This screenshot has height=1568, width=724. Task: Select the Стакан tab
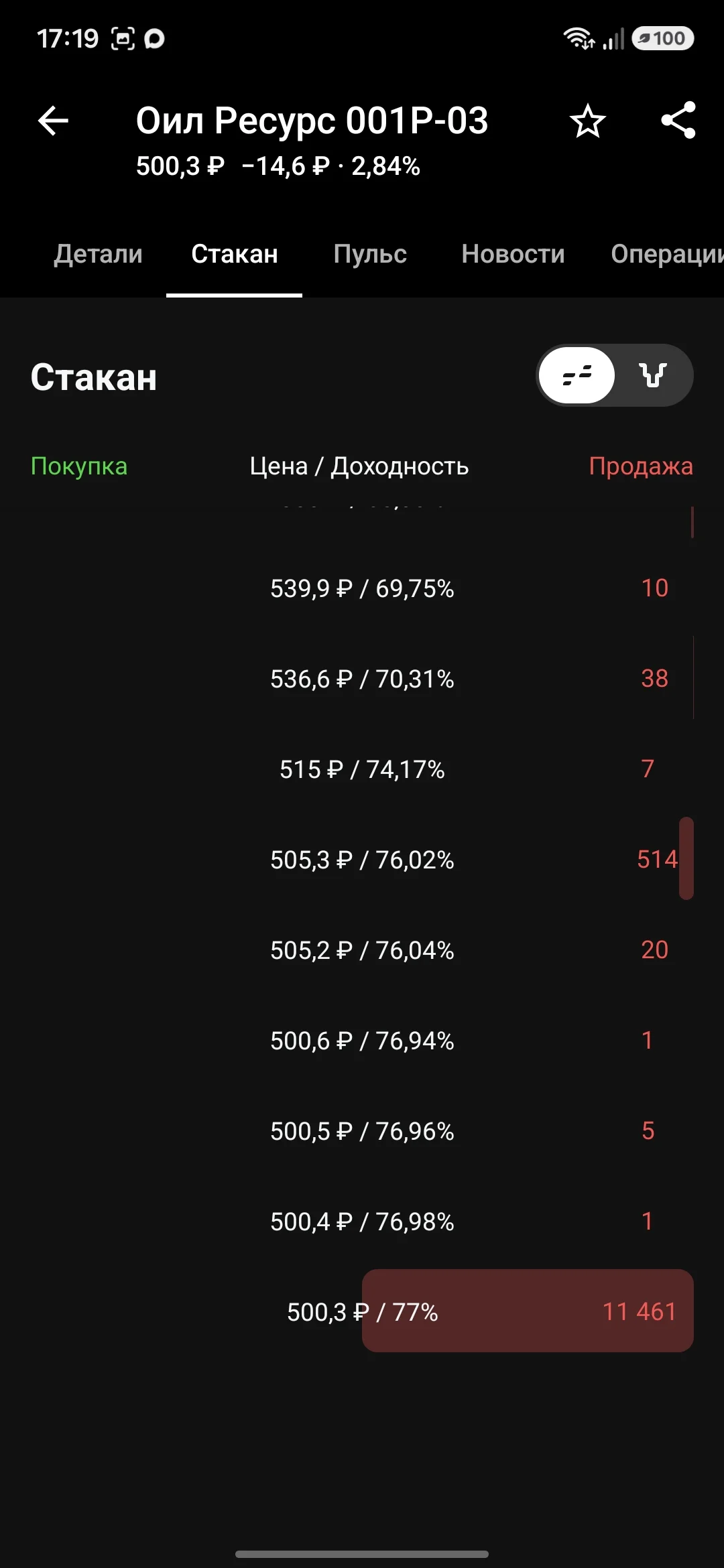tap(235, 254)
